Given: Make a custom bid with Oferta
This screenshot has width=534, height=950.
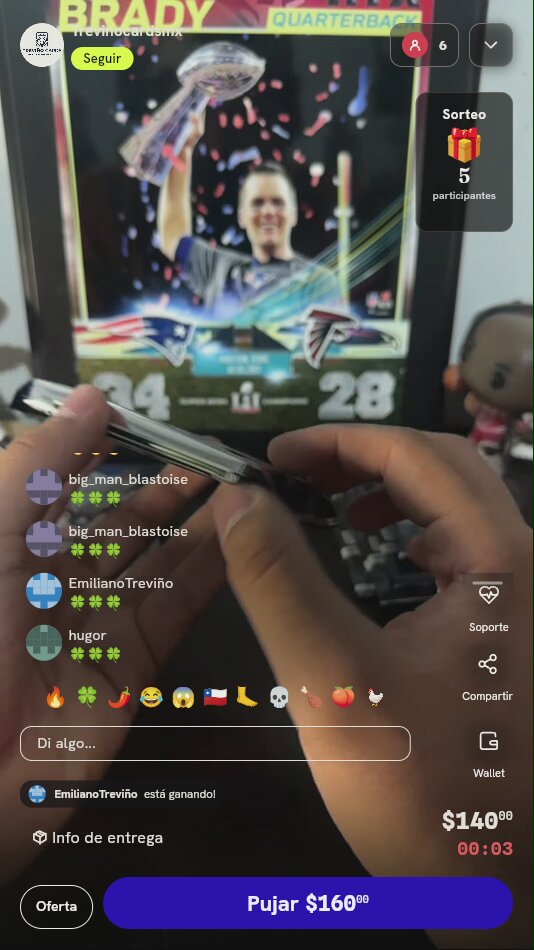Looking at the screenshot, I should 56,906.
